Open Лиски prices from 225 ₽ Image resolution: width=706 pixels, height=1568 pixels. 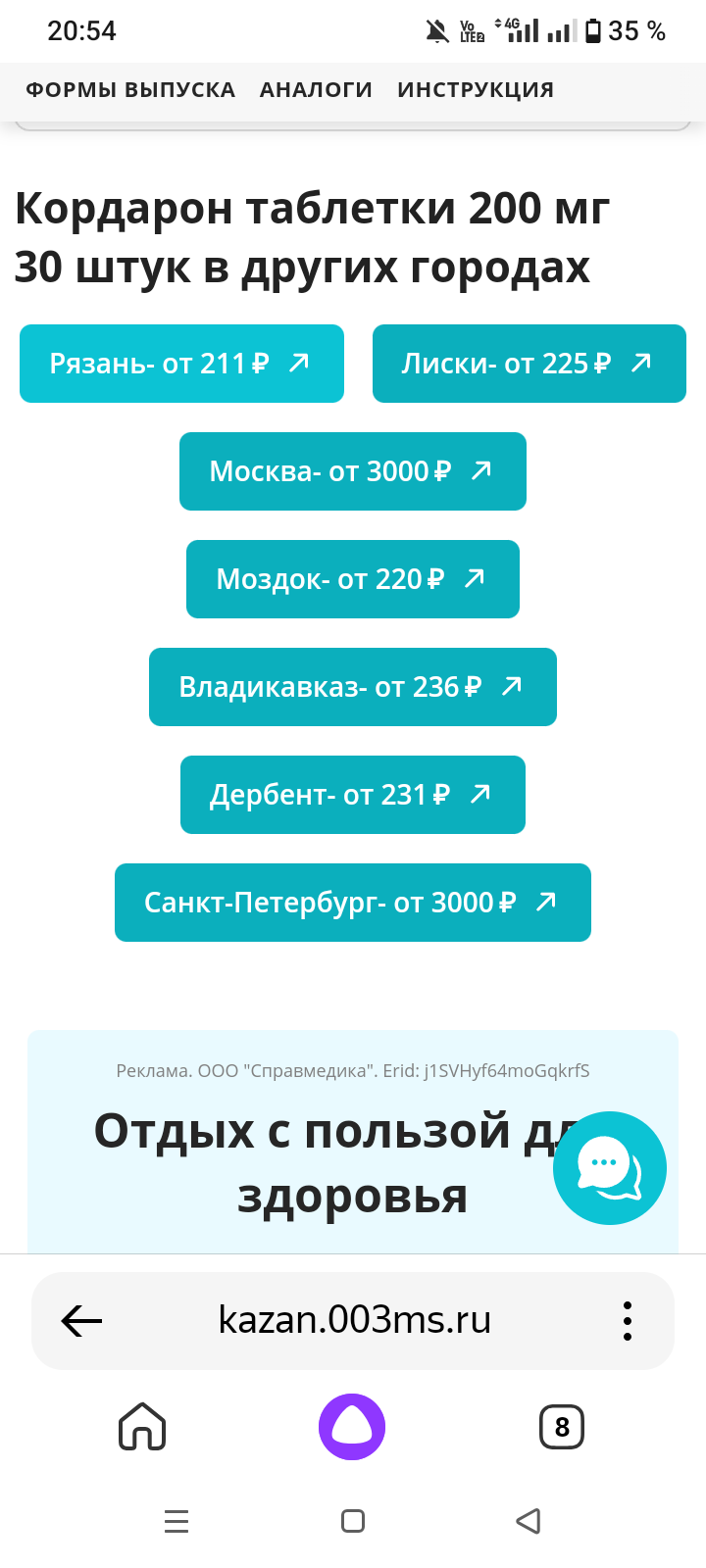[529, 364]
